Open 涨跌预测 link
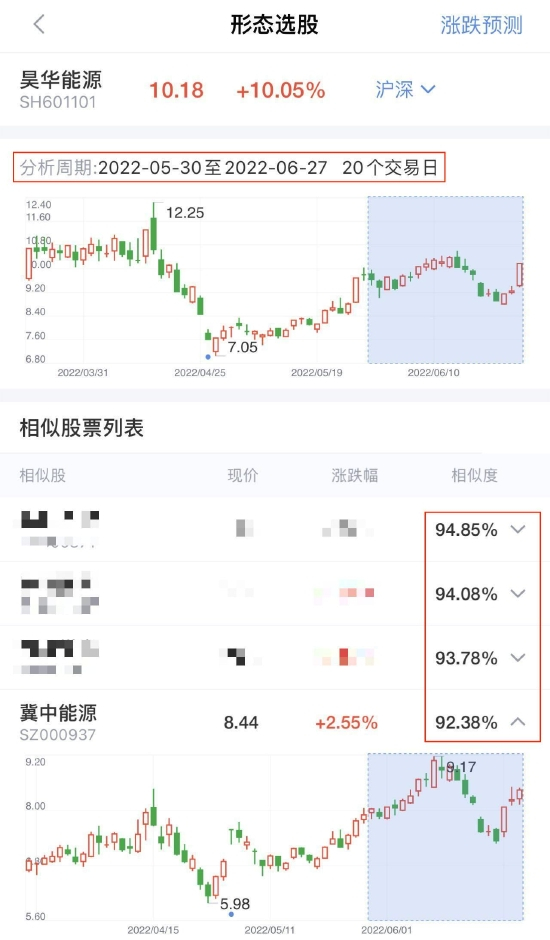This screenshot has width=550, height=940. [x=481, y=25]
